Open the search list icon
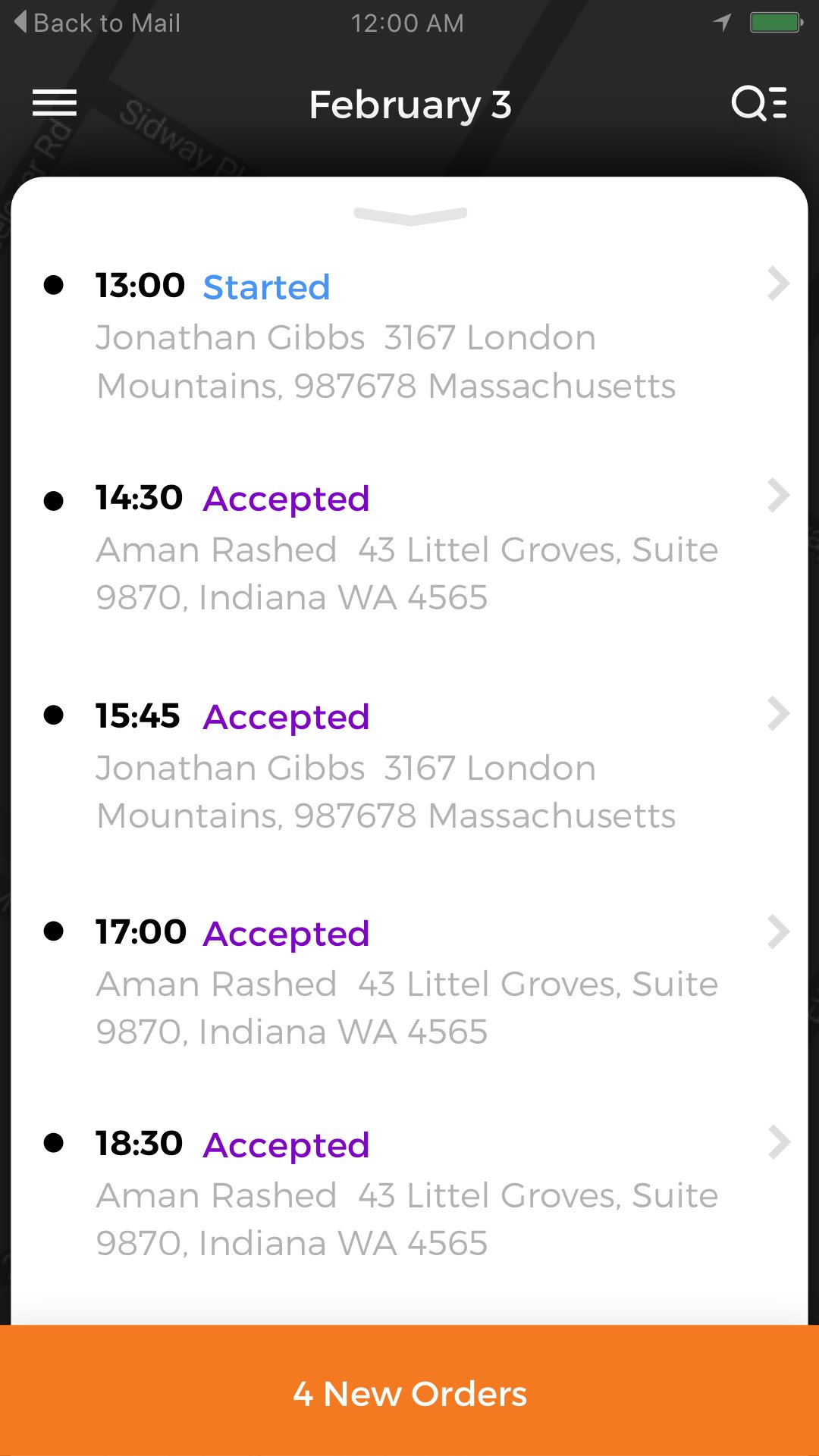 pos(759,104)
